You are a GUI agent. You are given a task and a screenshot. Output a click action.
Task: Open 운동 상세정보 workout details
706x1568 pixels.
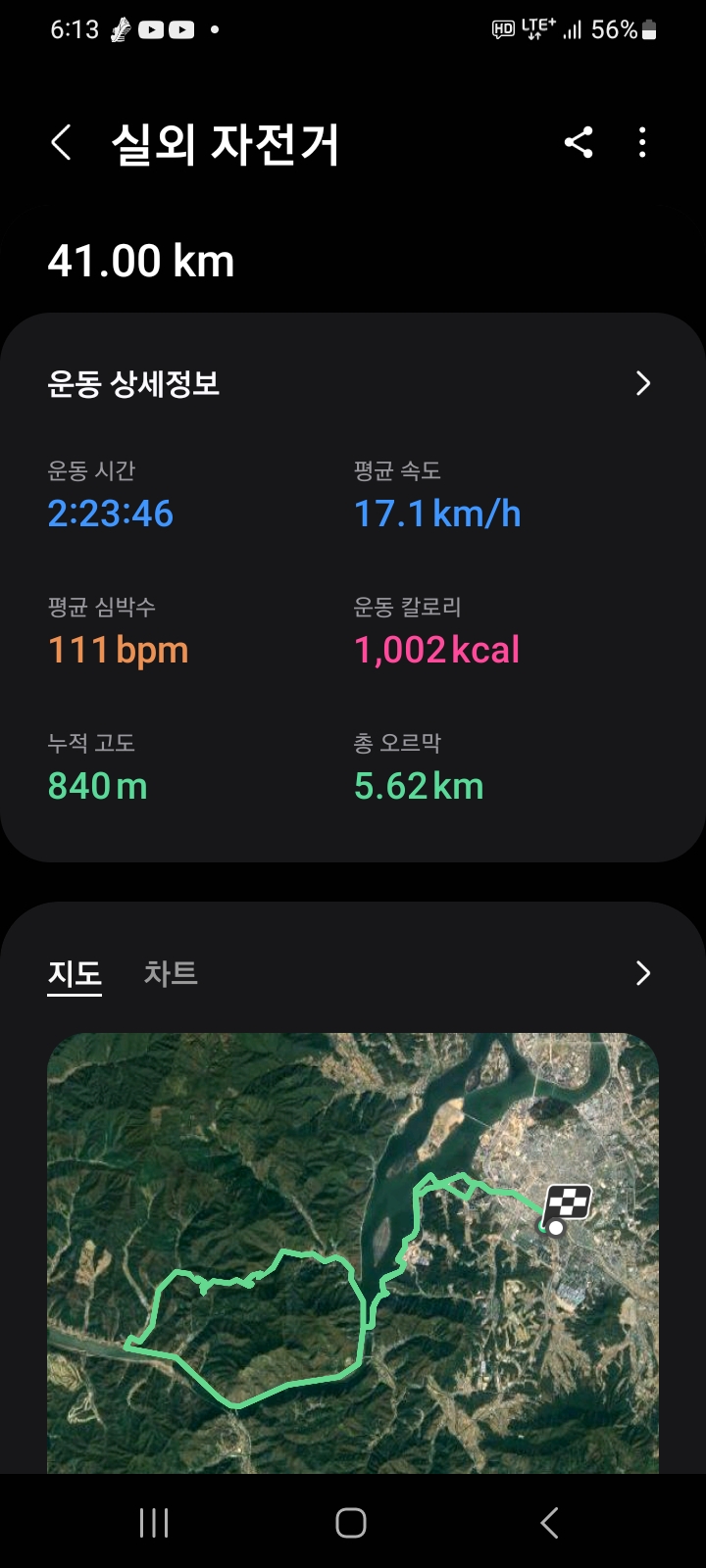click(x=351, y=383)
